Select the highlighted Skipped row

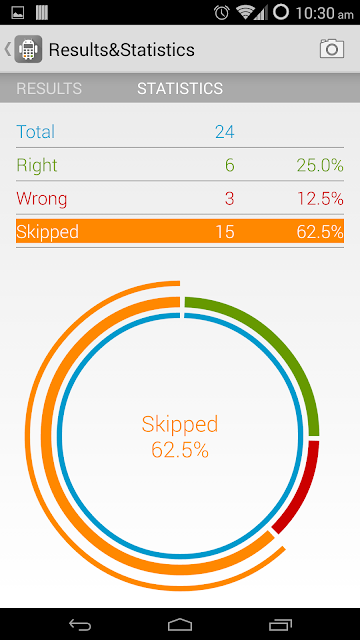click(180, 231)
